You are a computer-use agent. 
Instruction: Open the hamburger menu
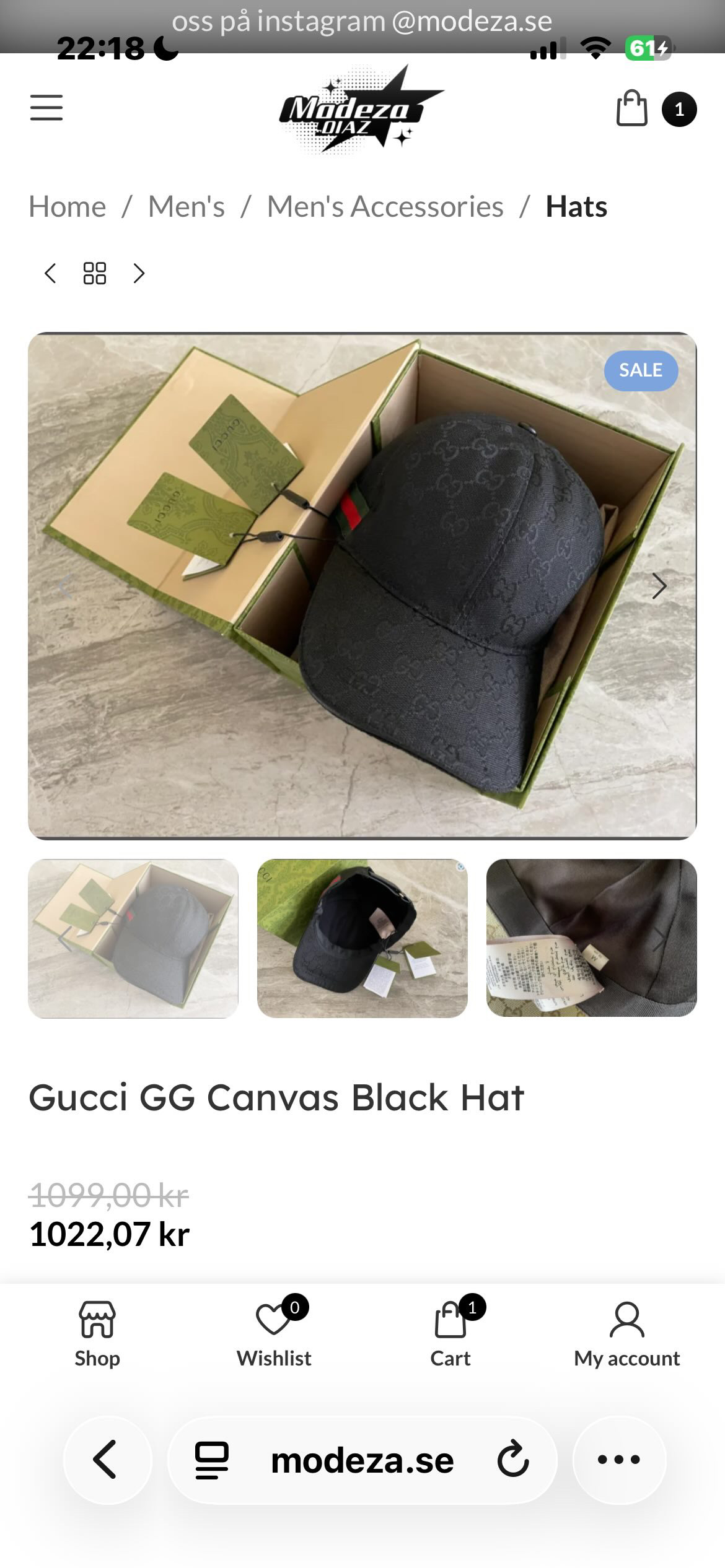[x=46, y=108]
